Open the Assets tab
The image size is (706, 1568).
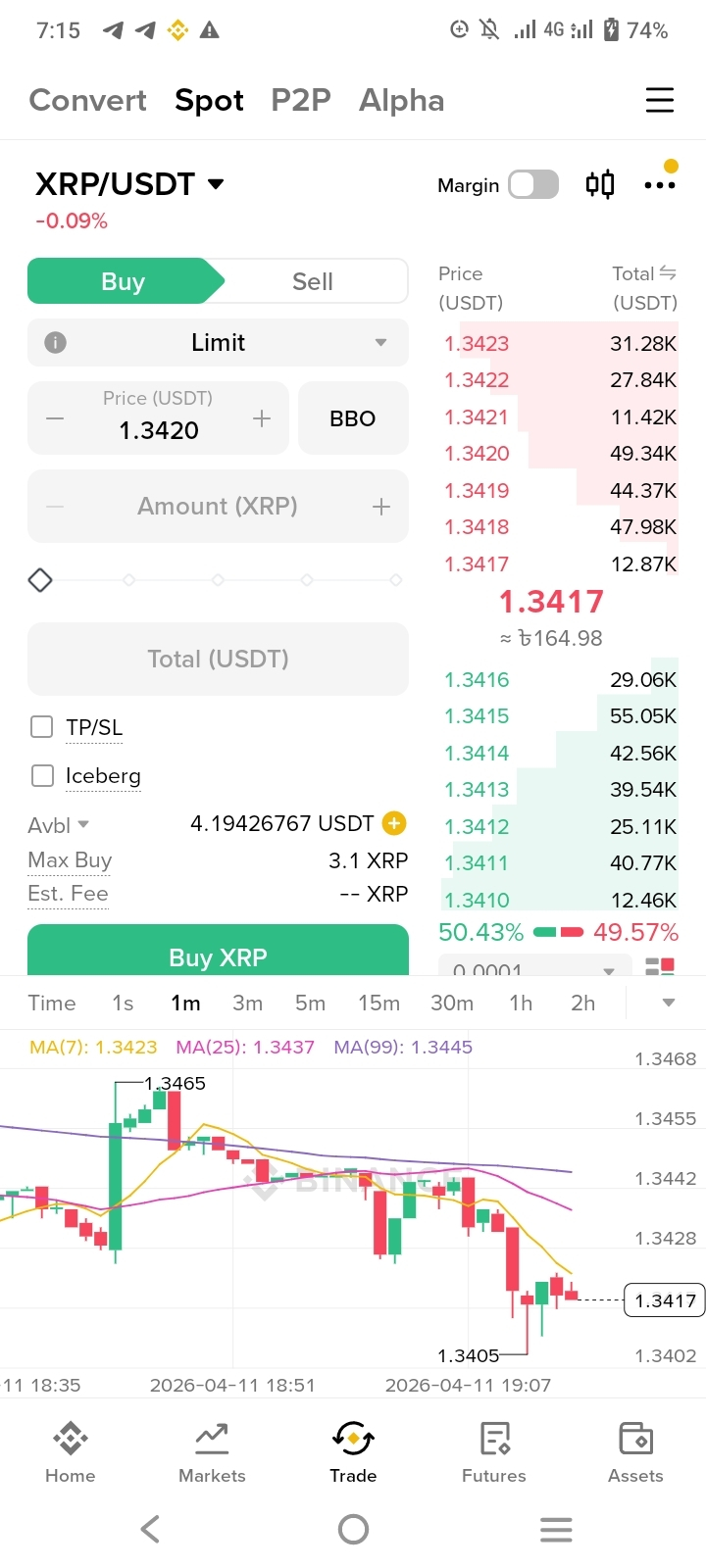point(635,1452)
